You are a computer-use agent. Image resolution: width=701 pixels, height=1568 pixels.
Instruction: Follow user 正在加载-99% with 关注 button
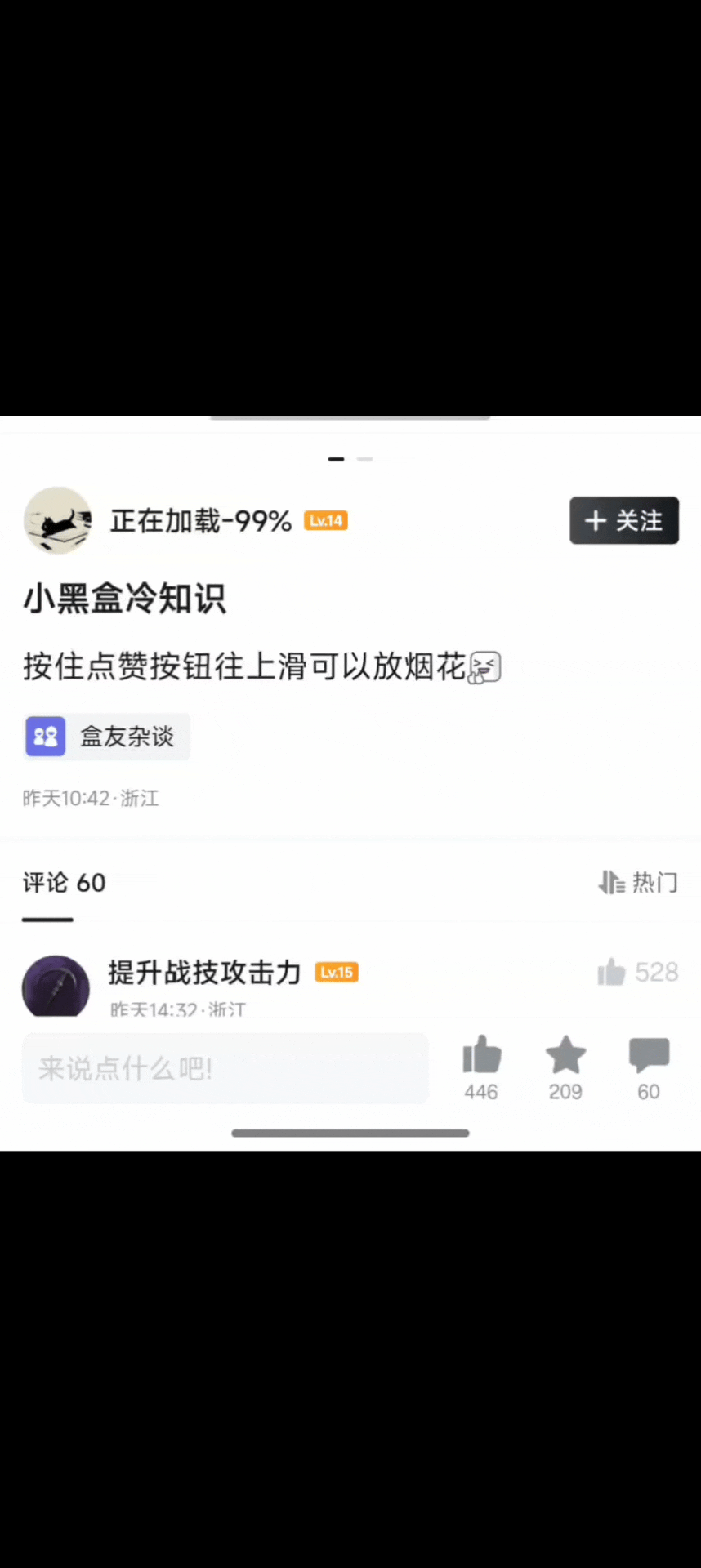(x=623, y=520)
